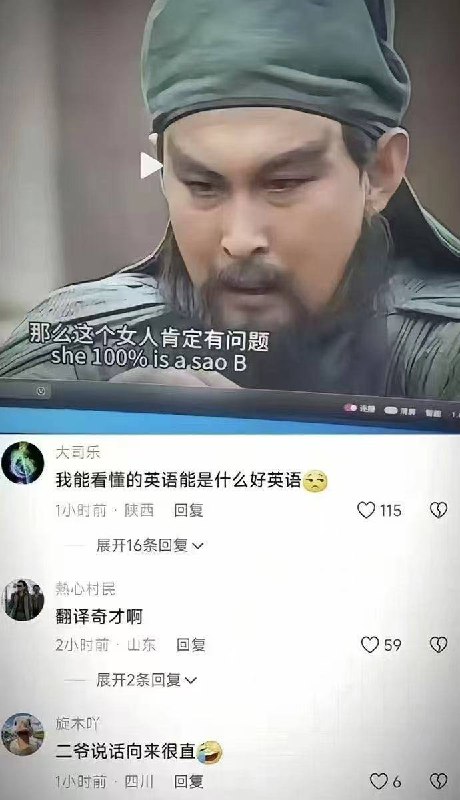Image resolution: width=460 pixels, height=800 pixels.
Task: Dislike 大司乐's comment
Action: 439,510
